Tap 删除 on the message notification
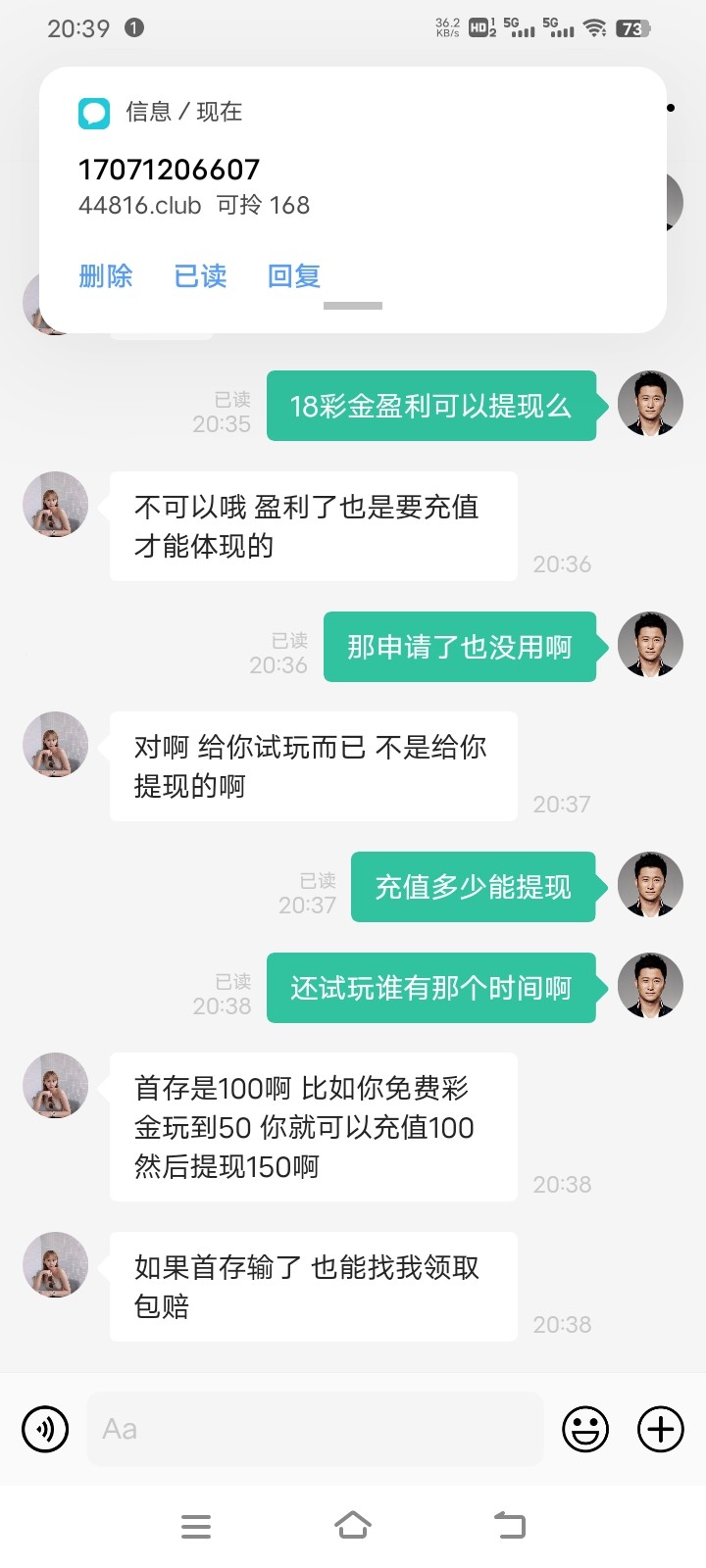 (105, 276)
